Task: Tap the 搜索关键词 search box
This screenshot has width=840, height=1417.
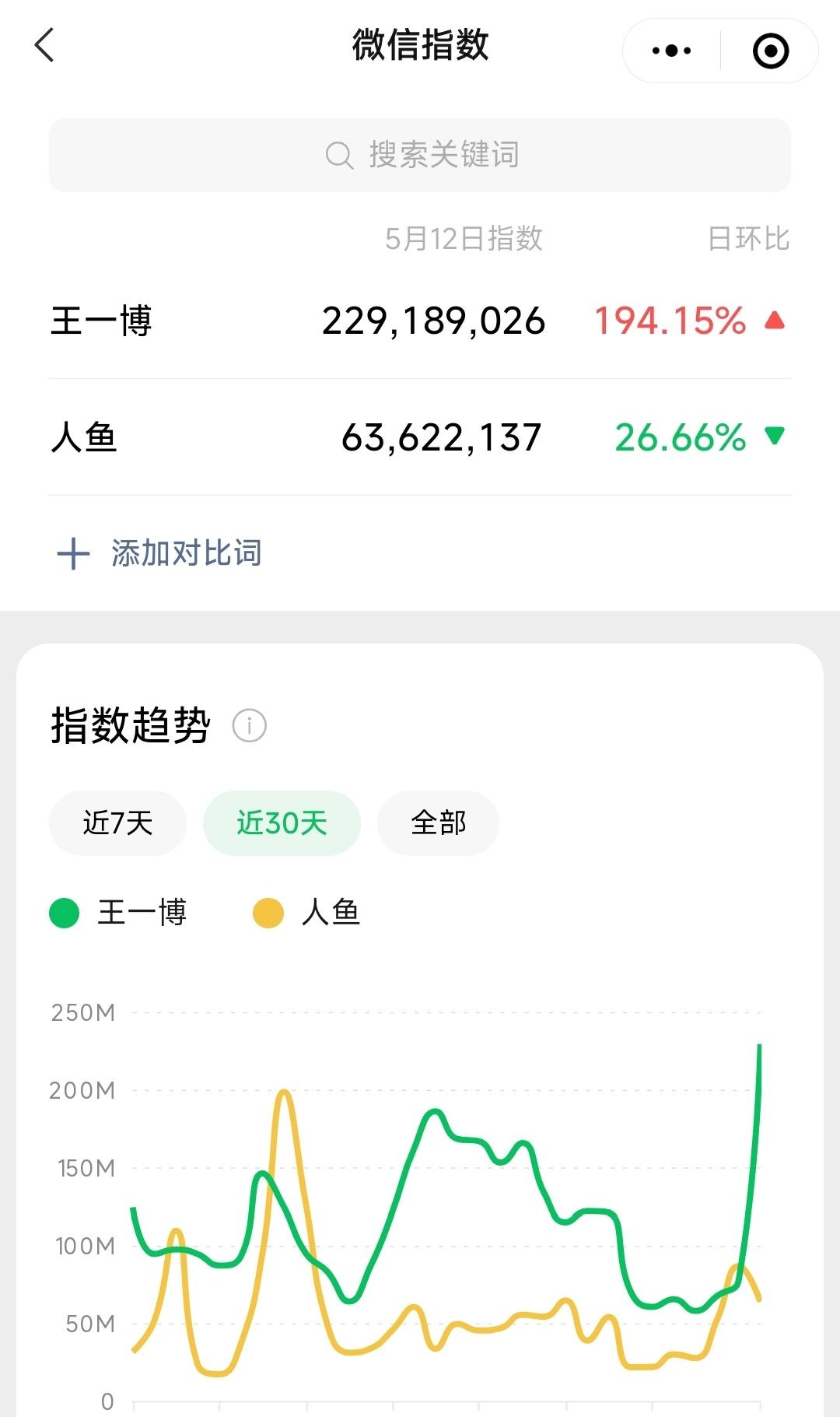Action: click(x=420, y=155)
